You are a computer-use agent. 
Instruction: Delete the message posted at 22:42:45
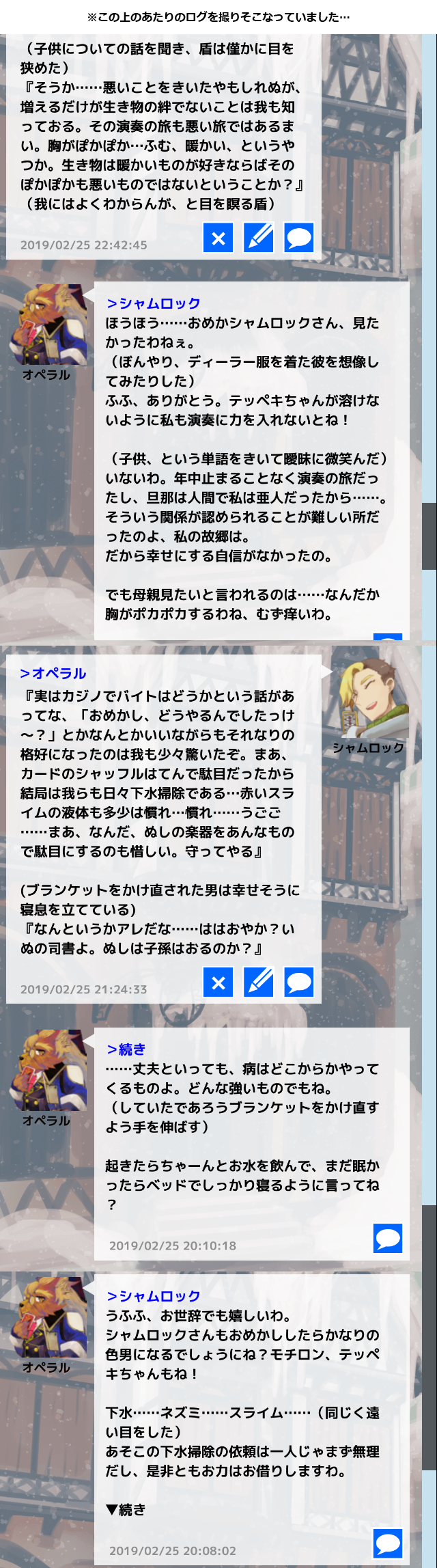218,238
